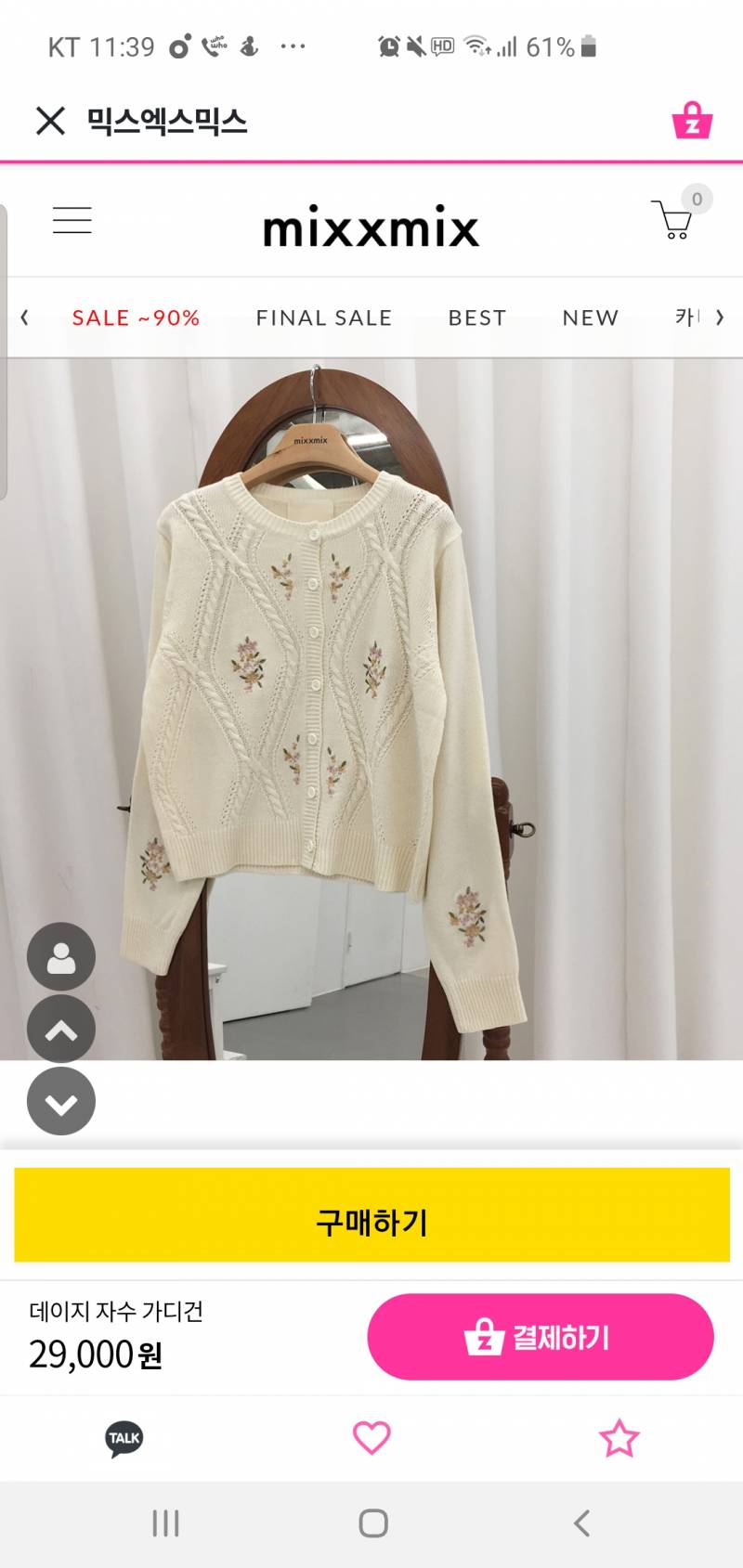Show more categories with right arrow
Viewport: 743px width, 1568px height.
pos(720,317)
